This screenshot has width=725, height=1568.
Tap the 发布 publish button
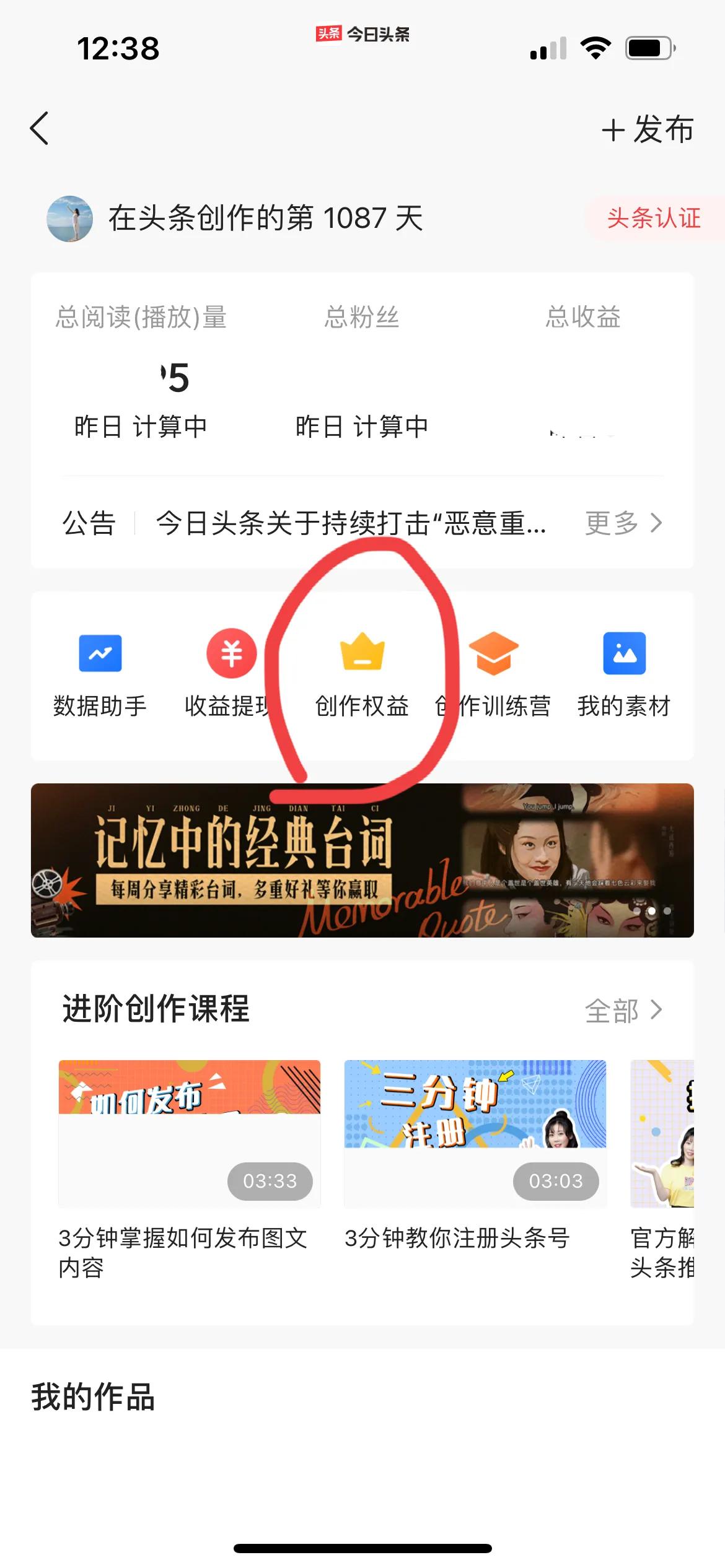click(648, 130)
